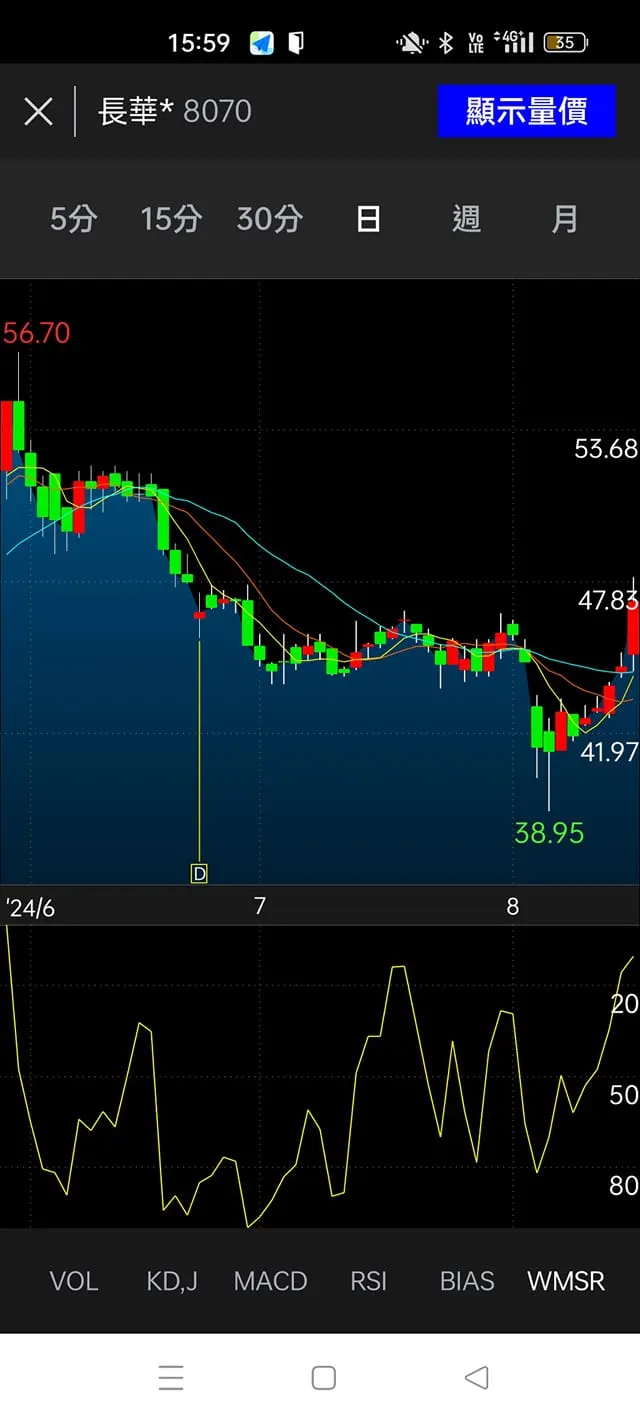640x1422 pixels.
Task: Select the 日 daily chart tab
Action: pos(368,219)
